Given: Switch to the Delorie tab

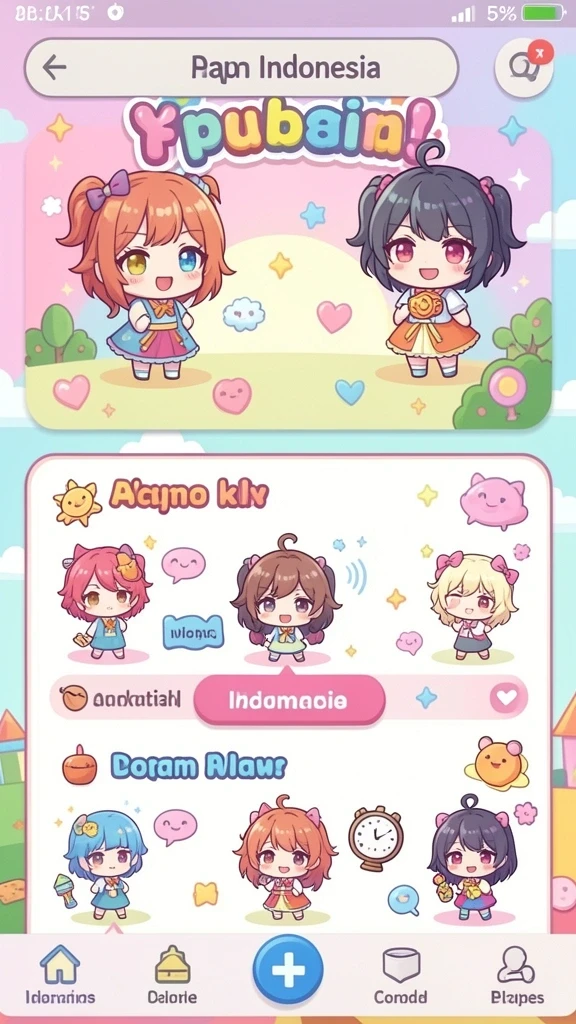Looking at the screenshot, I should coord(172,975).
